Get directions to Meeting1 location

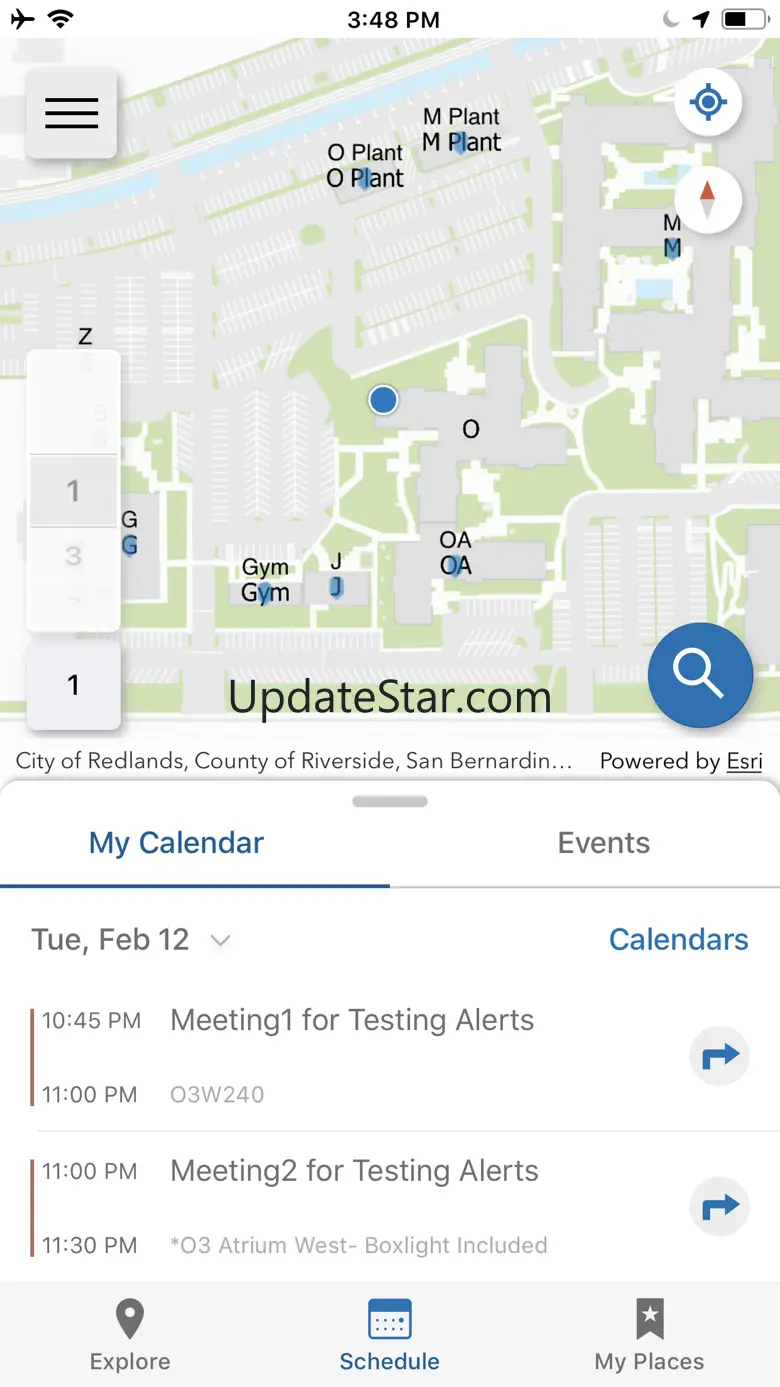tap(720, 1056)
